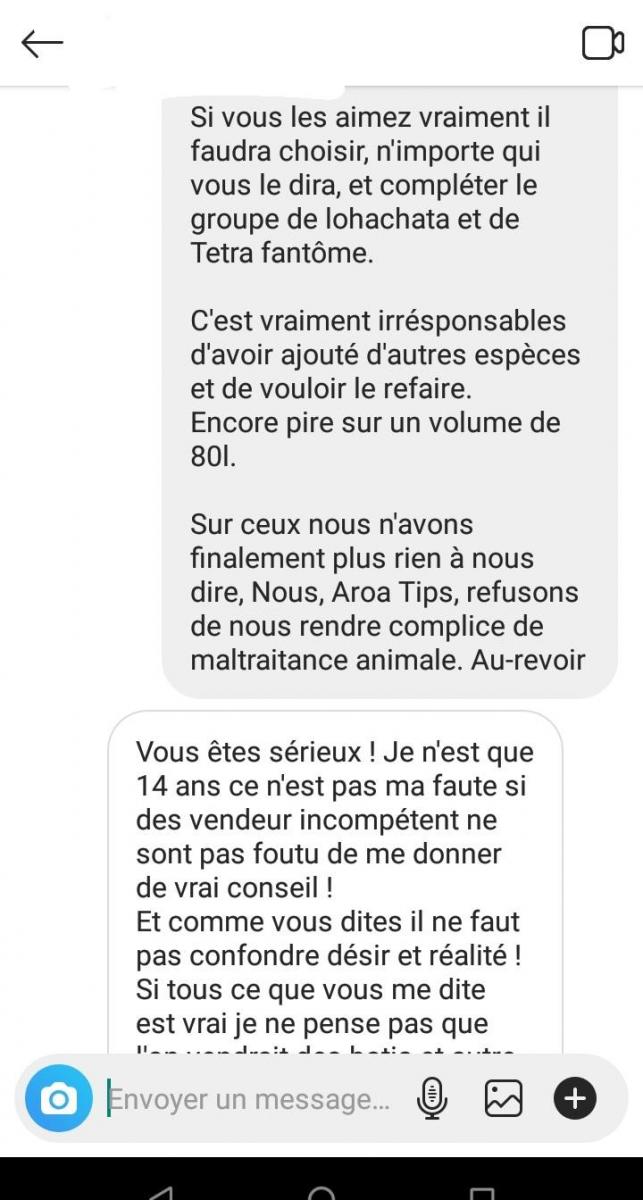This screenshot has width=643, height=1200.
Task: Open the plus menu for more options
Action: 575,1099
